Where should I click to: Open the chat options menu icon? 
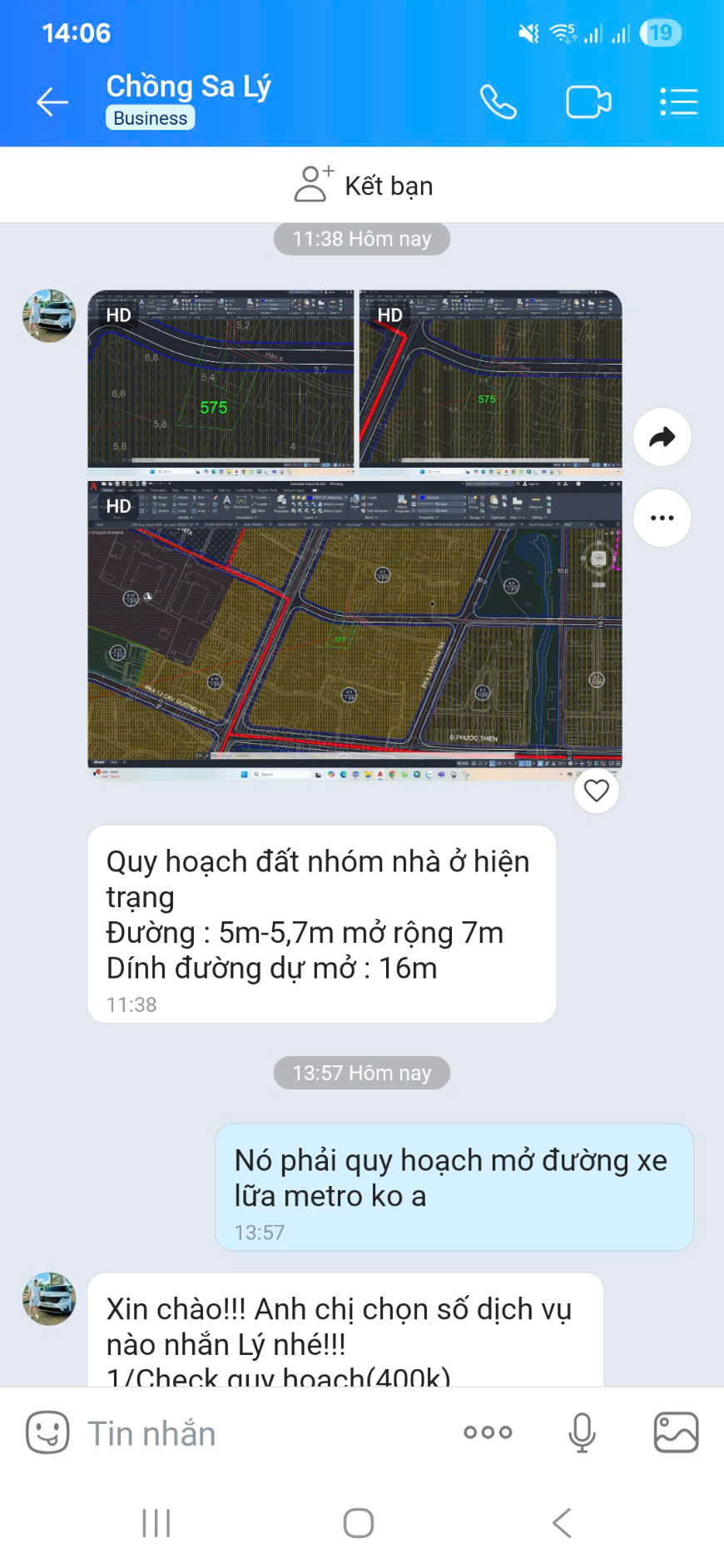point(678,102)
